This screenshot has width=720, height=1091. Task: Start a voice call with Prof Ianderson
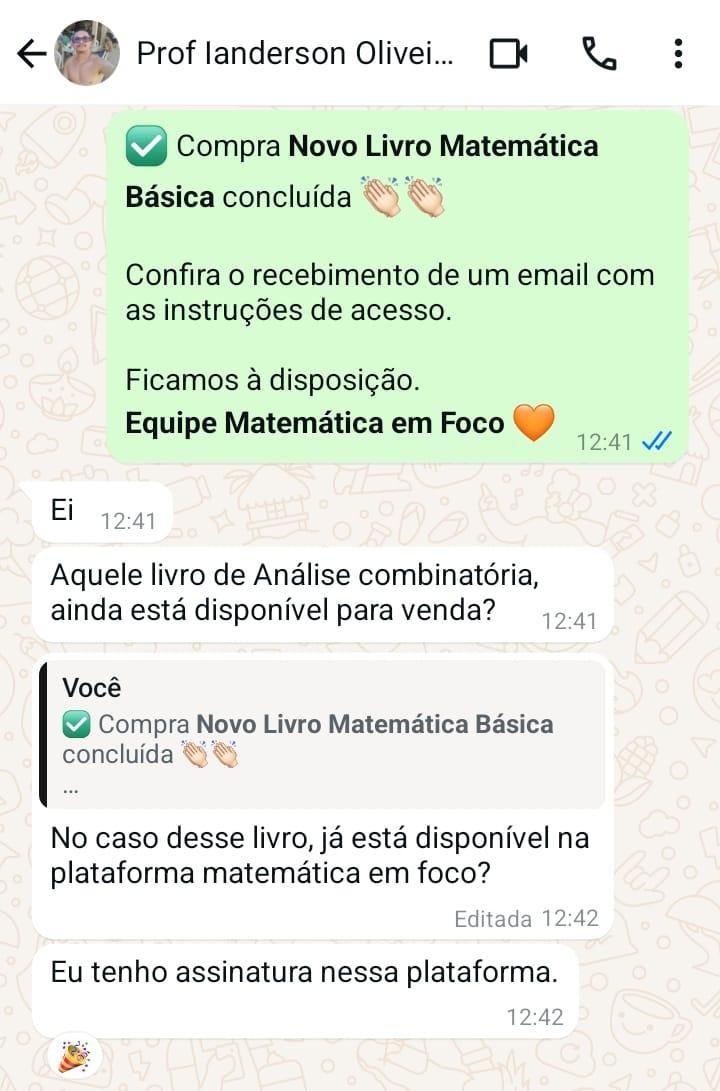pyautogui.click(x=599, y=54)
